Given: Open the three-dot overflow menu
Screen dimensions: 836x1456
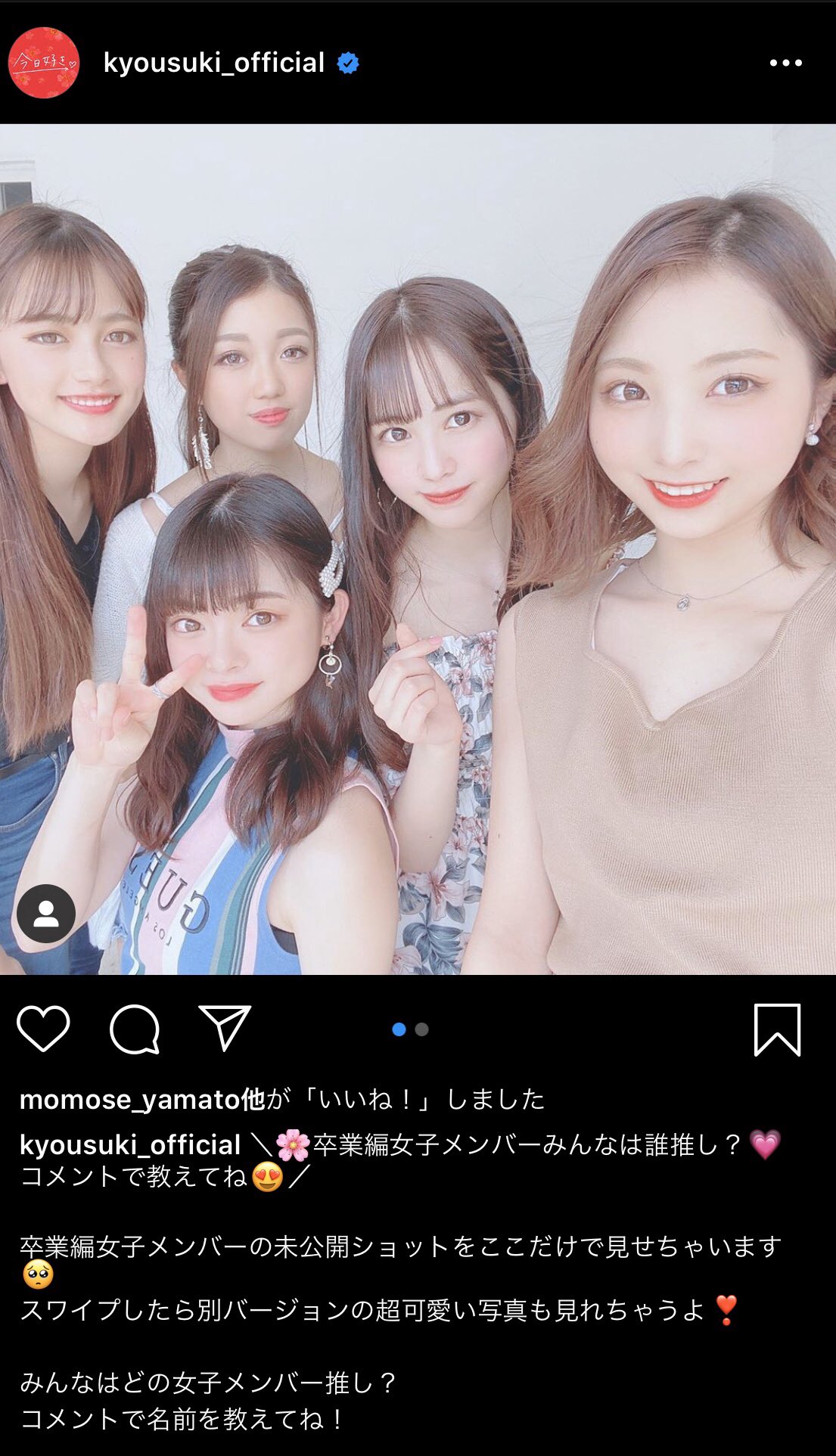Looking at the screenshot, I should tap(786, 63).
